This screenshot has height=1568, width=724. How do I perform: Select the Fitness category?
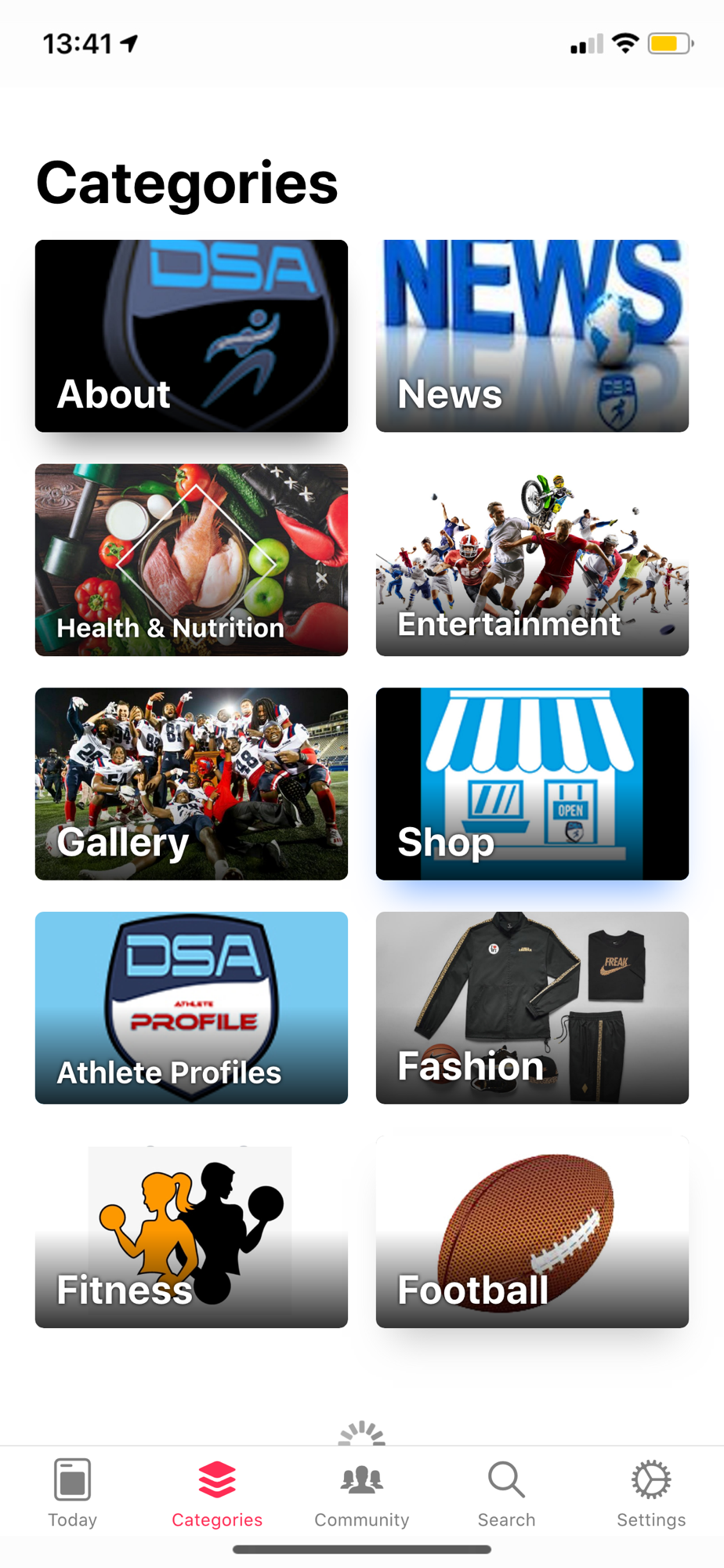click(191, 1232)
